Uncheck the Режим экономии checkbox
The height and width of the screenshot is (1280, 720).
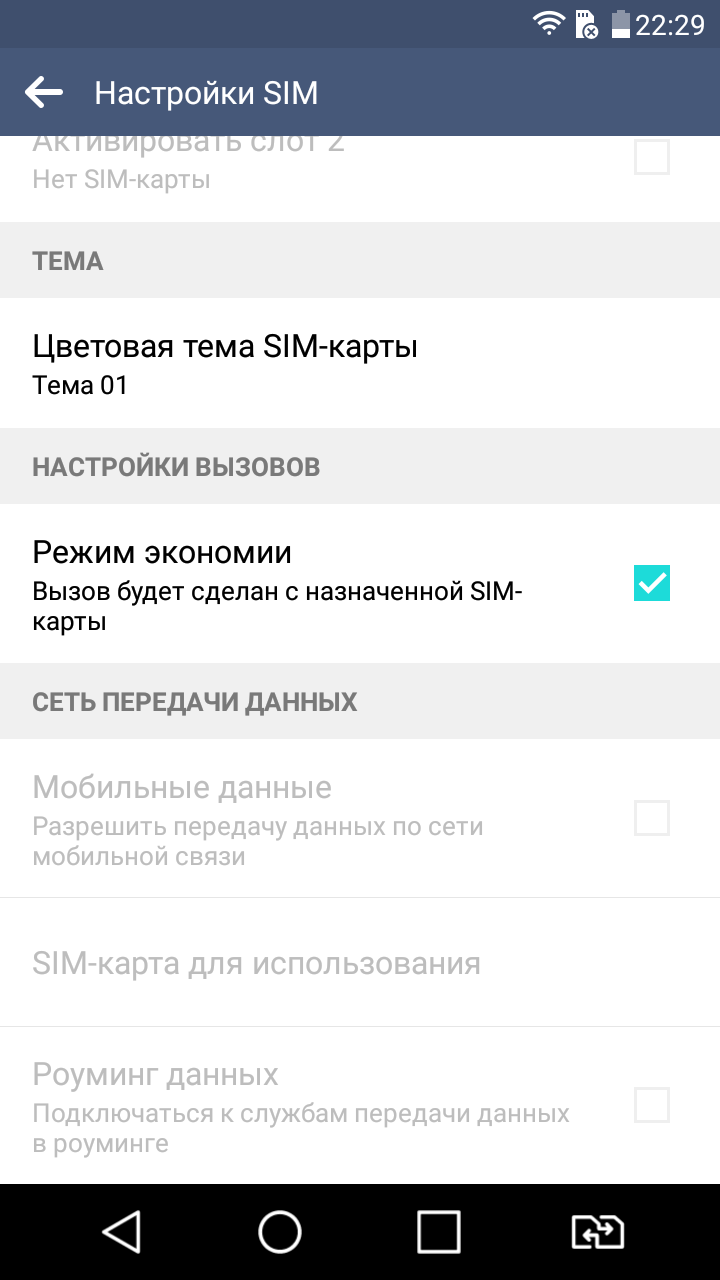651,583
